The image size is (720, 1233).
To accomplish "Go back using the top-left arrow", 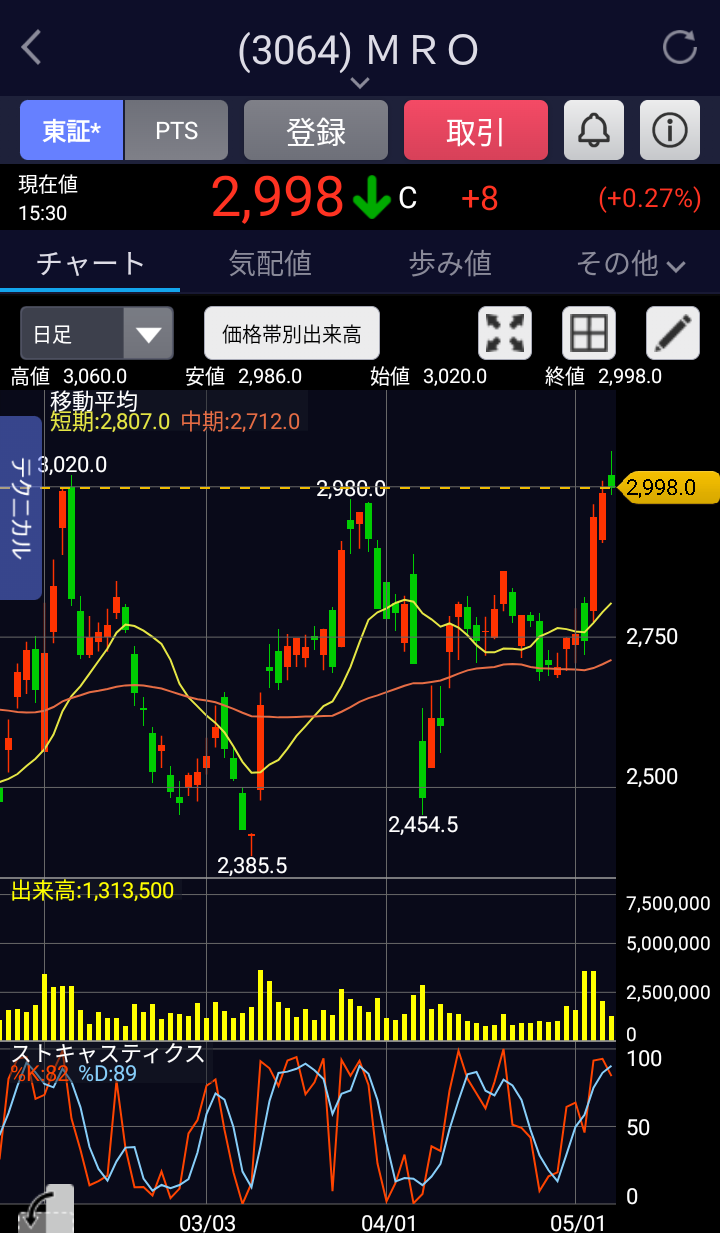I will (x=32, y=48).
